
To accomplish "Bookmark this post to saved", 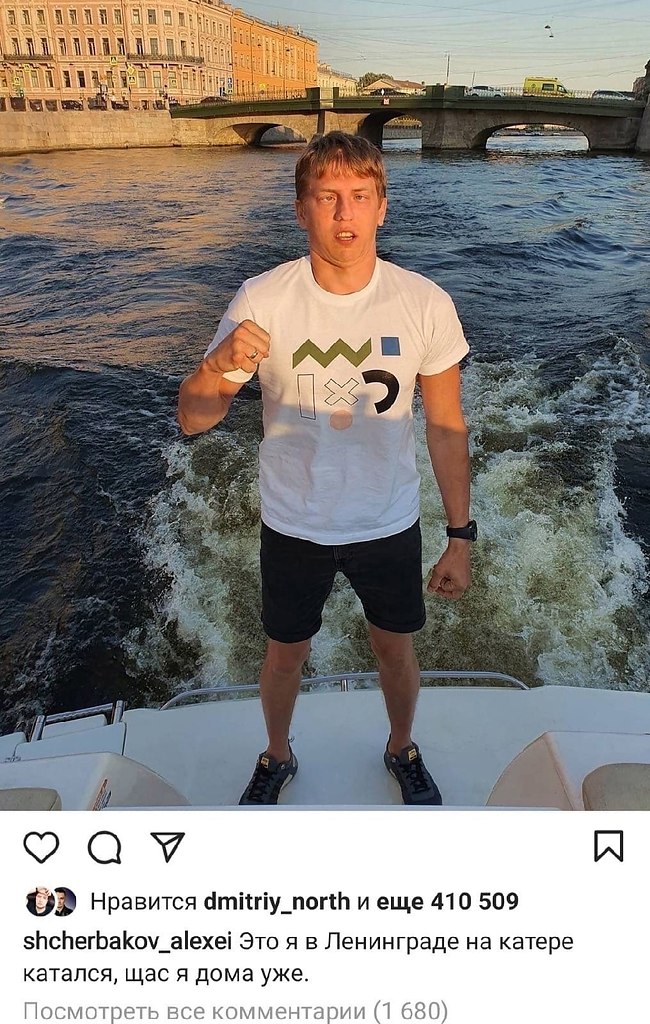I will click(608, 846).
